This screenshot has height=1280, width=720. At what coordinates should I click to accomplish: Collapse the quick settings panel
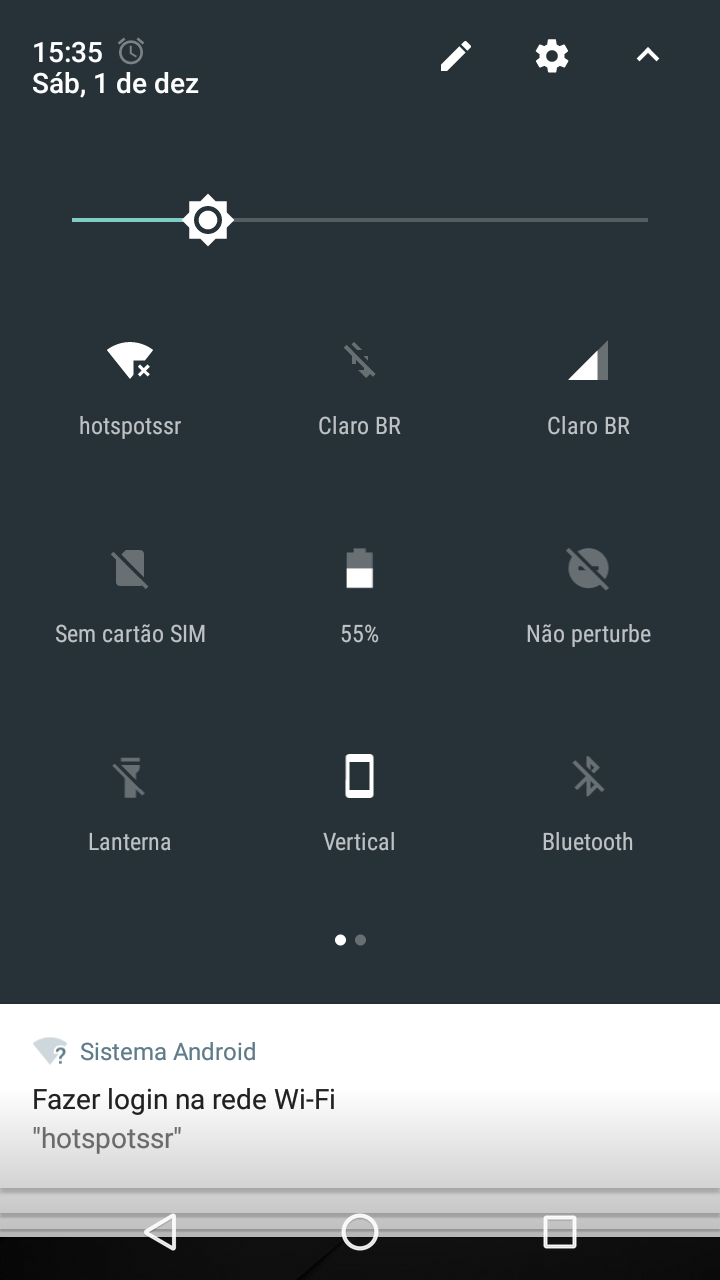pos(648,56)
